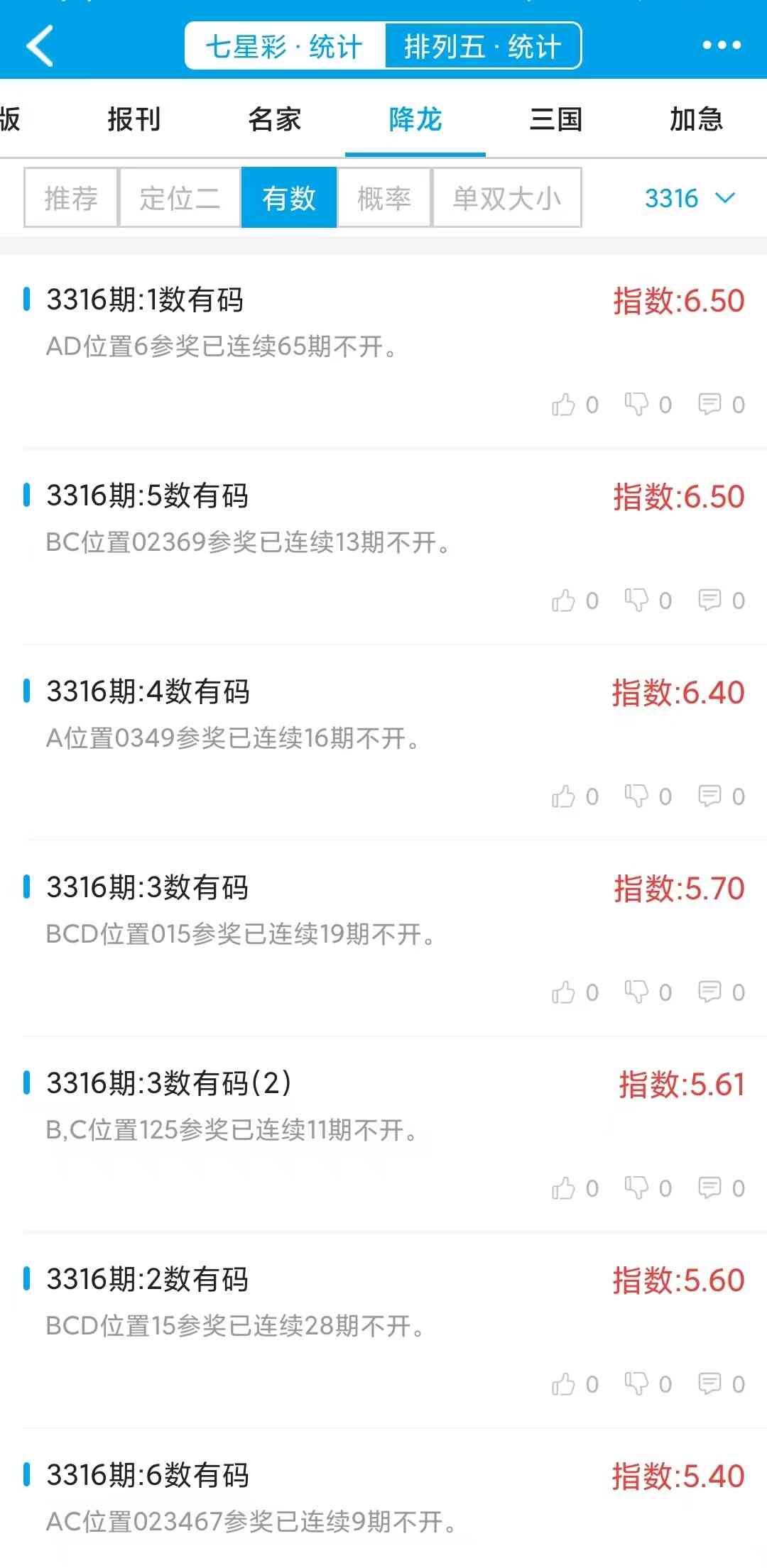Expand the 3316 period dropdown
767x1568 pixels.
(689, 198)
